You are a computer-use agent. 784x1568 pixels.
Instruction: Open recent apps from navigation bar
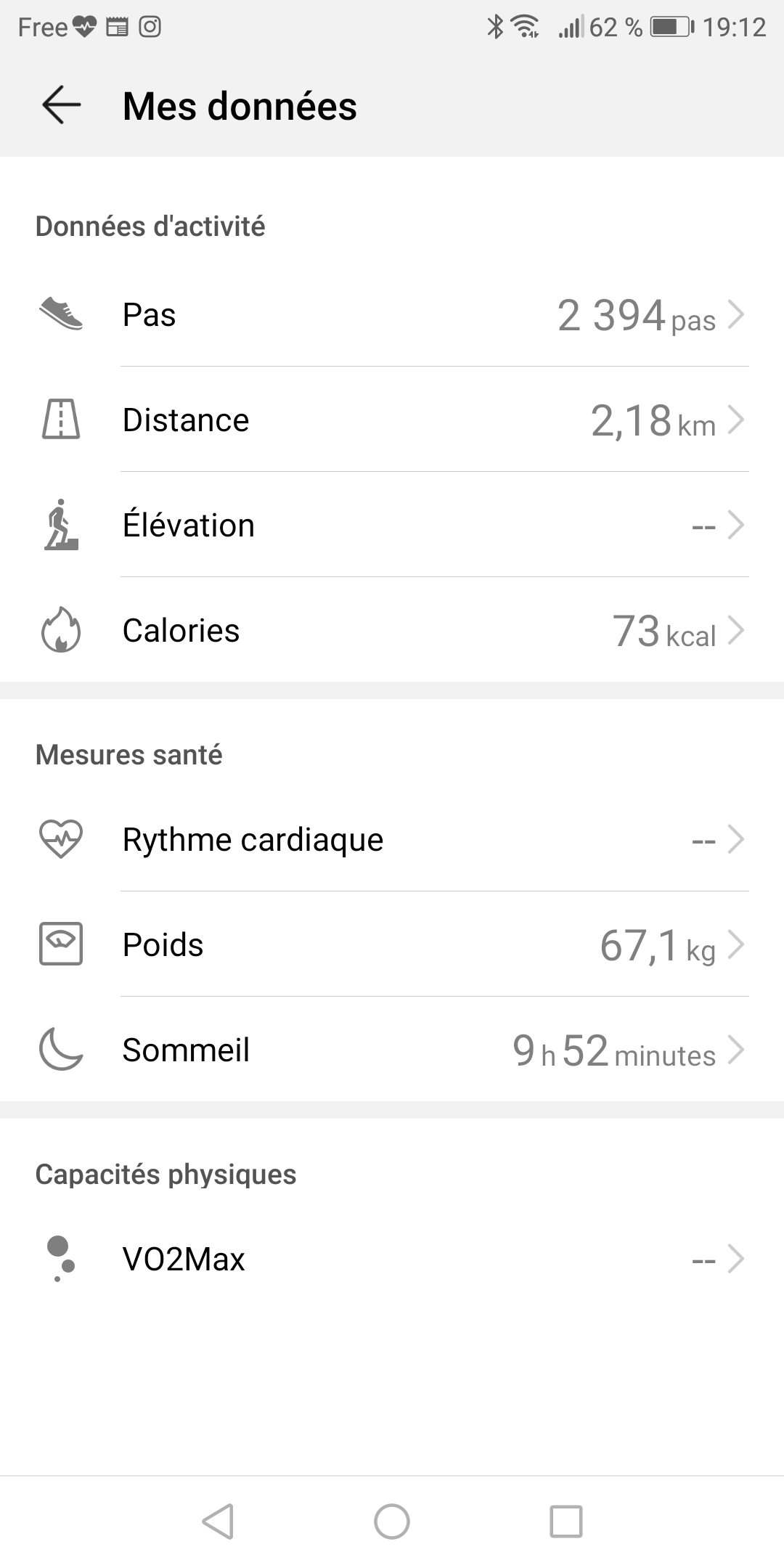click(566, 1521)
